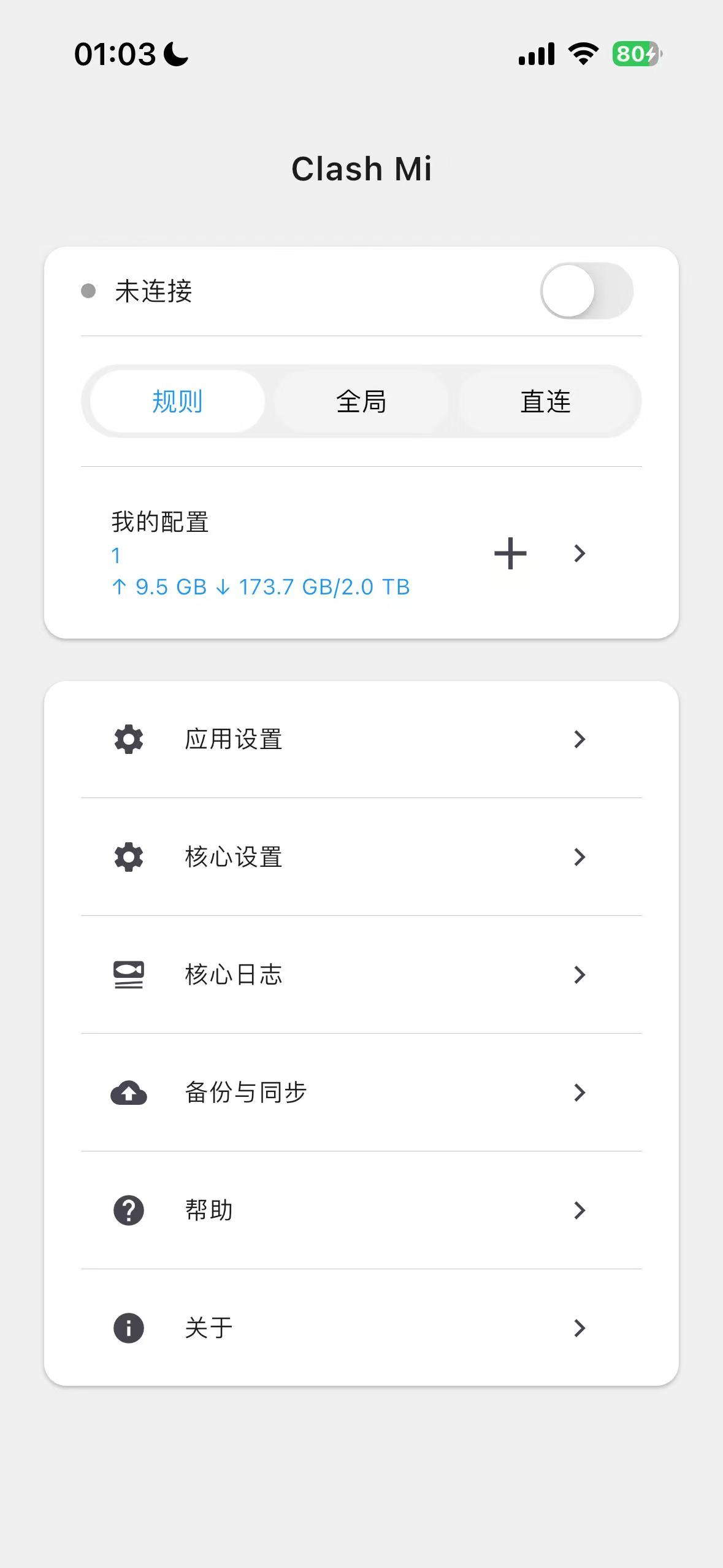This screenshot has width=723, height=1568.
Task: Switch to 全局 mode
Action: click(x=361, y=402)
